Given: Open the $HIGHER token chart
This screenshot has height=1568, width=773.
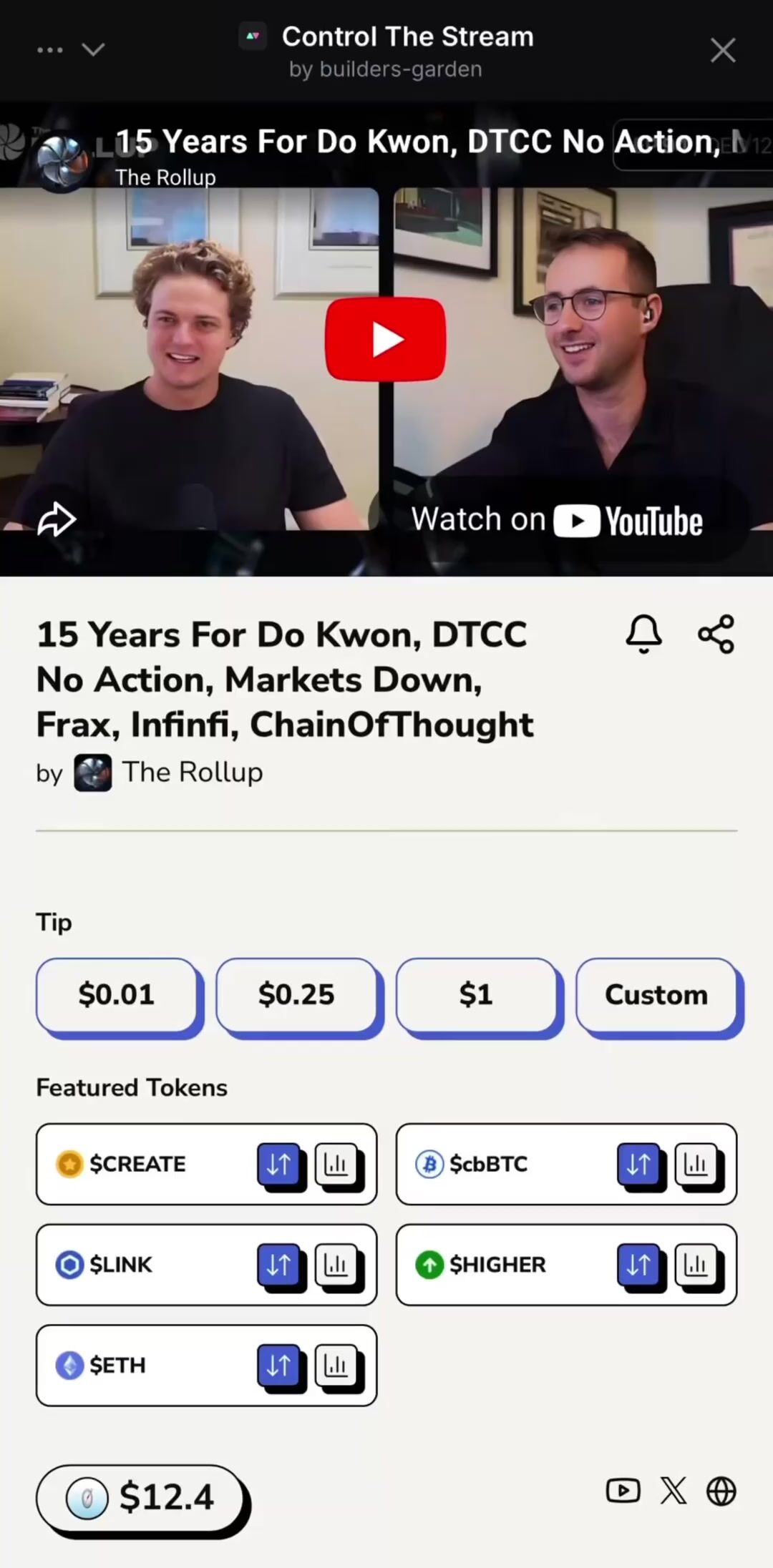Looking at the screenshot, I should click(x=696, y=1265).
